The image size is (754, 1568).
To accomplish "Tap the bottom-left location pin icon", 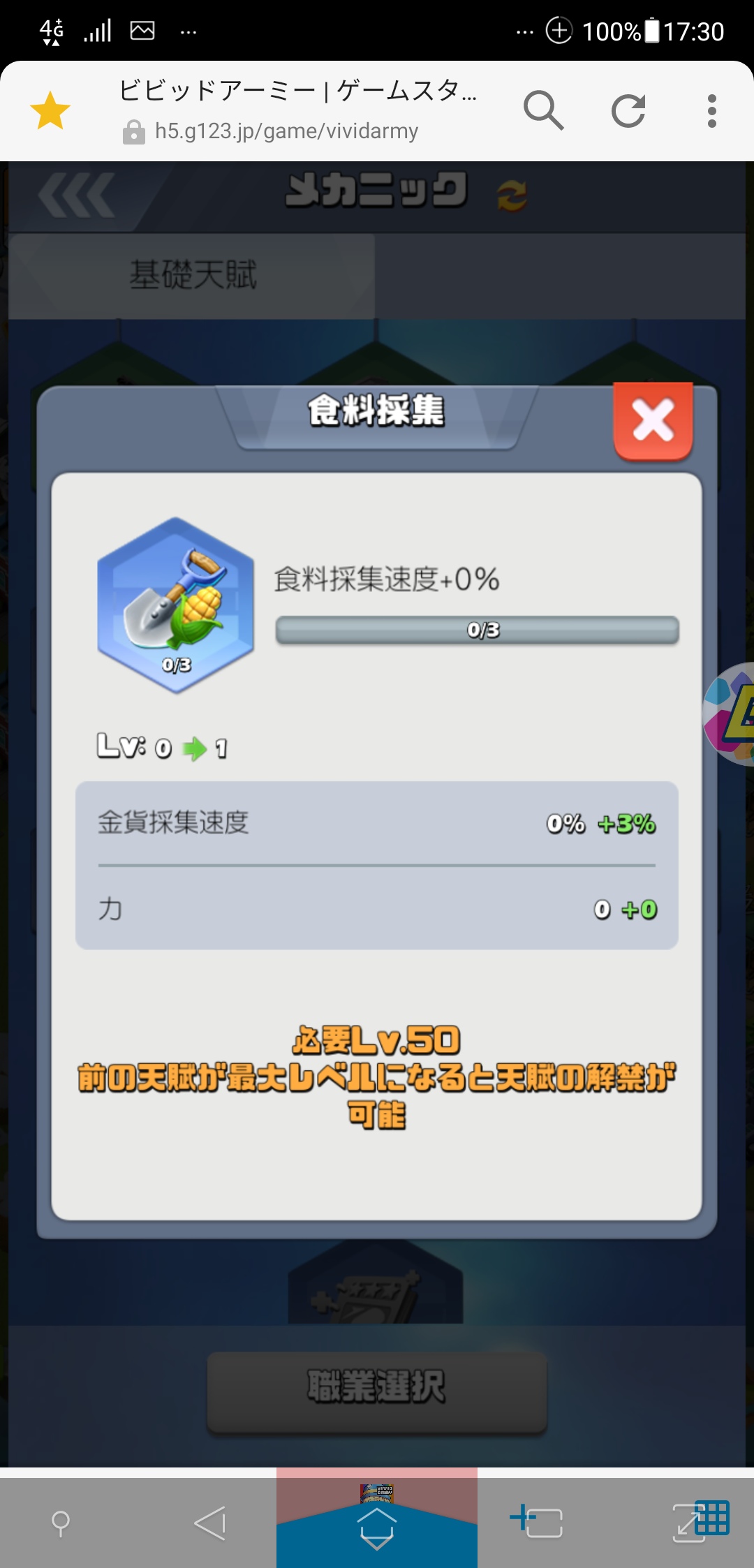I will (x=61, y=1523).
